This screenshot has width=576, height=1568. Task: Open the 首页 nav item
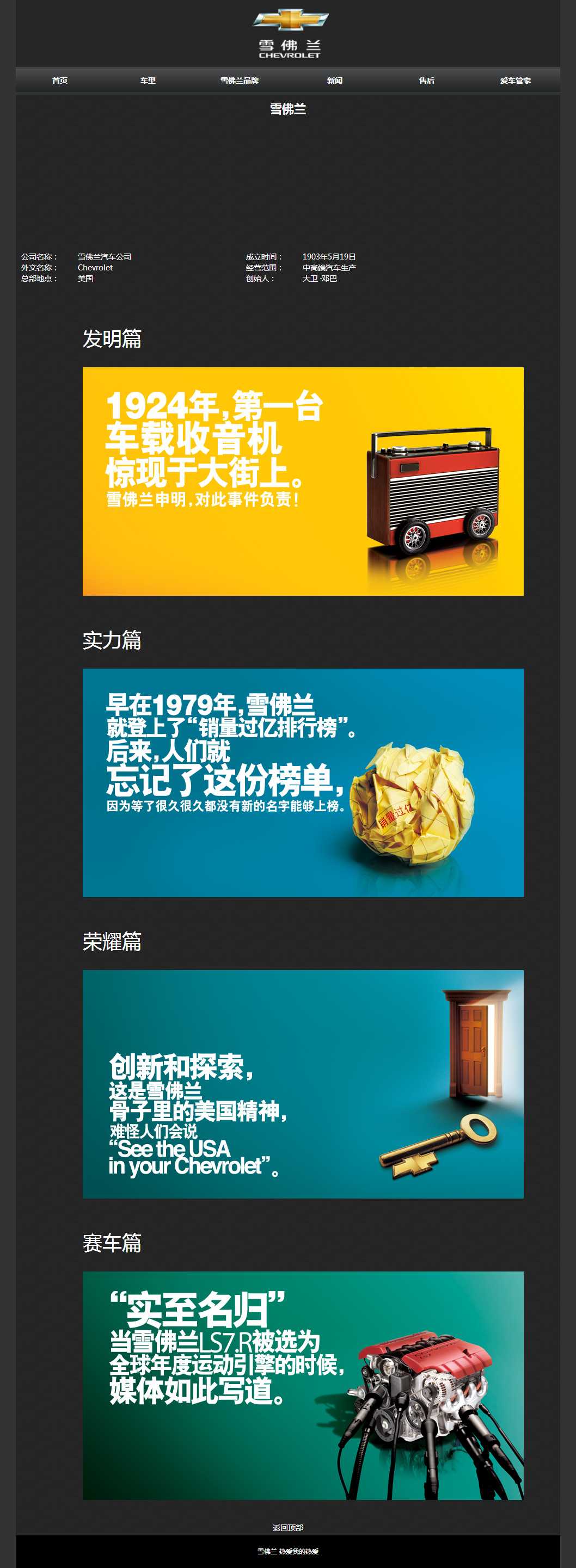[60, 81]
